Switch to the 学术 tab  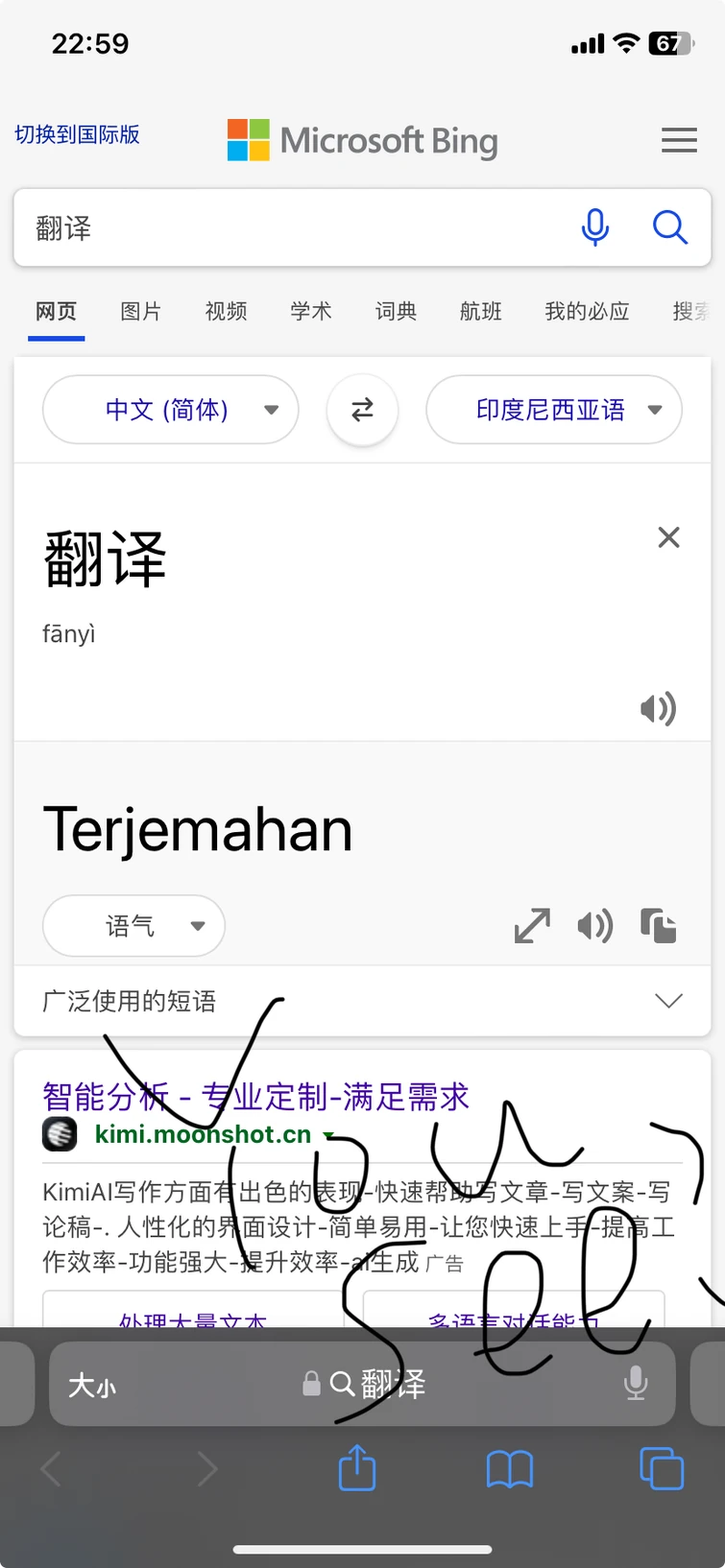(x=310, y=311)
